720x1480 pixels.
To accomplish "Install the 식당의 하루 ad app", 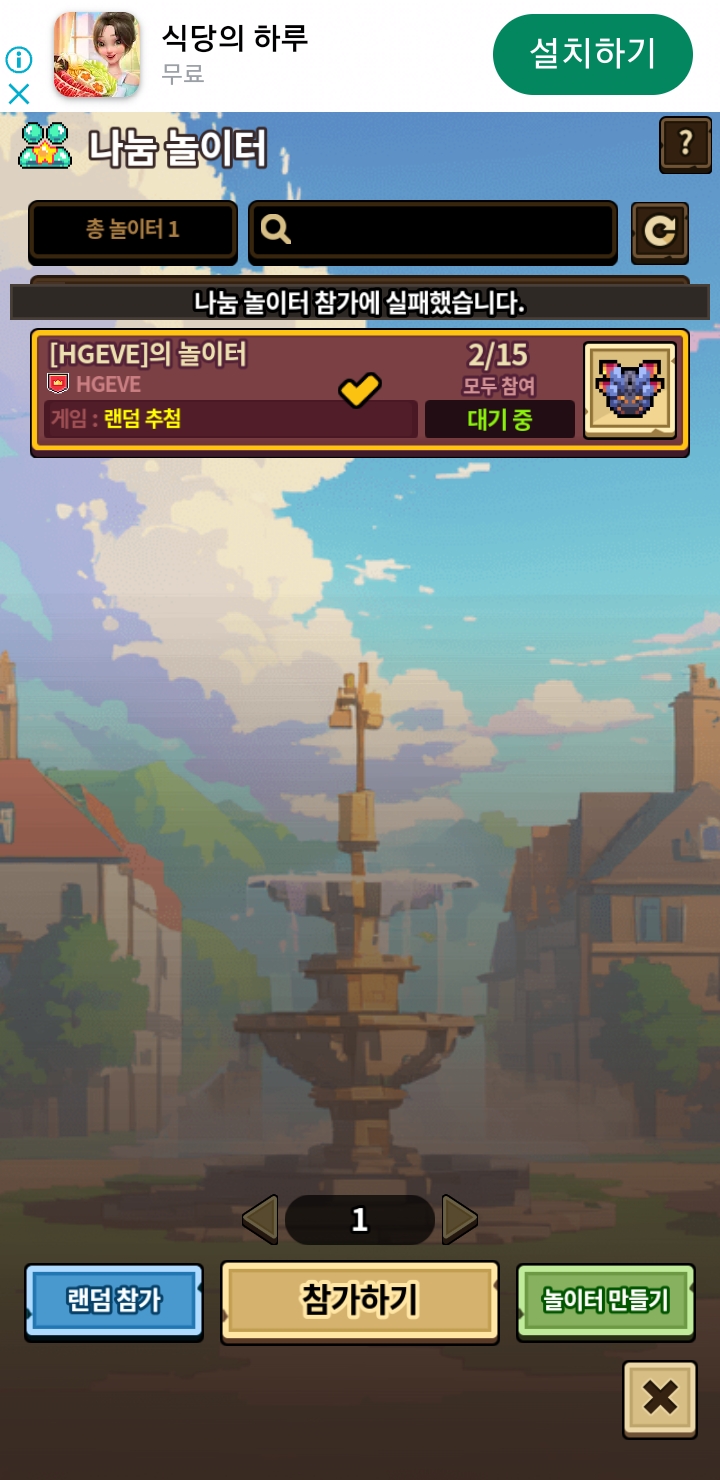I will pyautogui.click(x=592, y=54).
